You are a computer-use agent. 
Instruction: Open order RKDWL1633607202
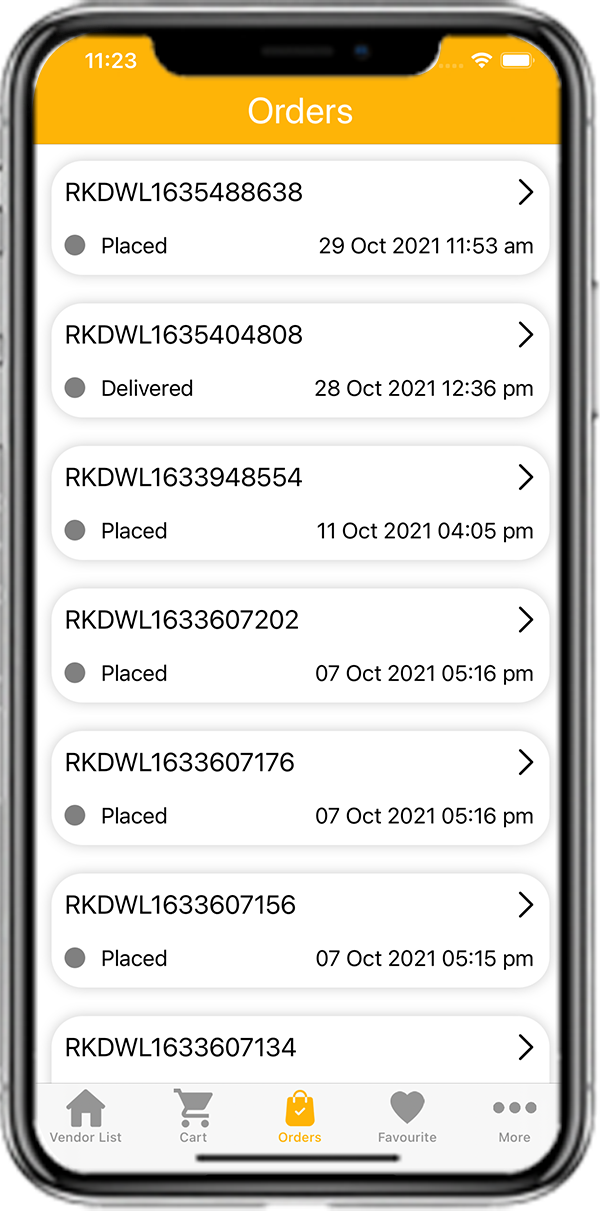(300, 646)
